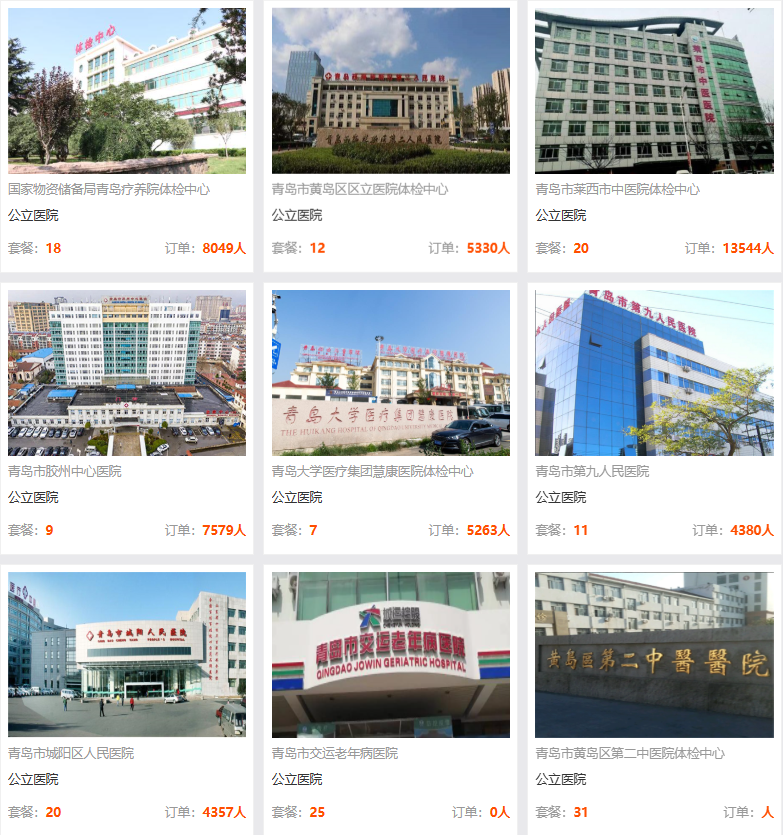The image size is (783, 835).
Task: Click the 青岛市第九人民医院 glass building photo
Action: (x=652, y=372)
